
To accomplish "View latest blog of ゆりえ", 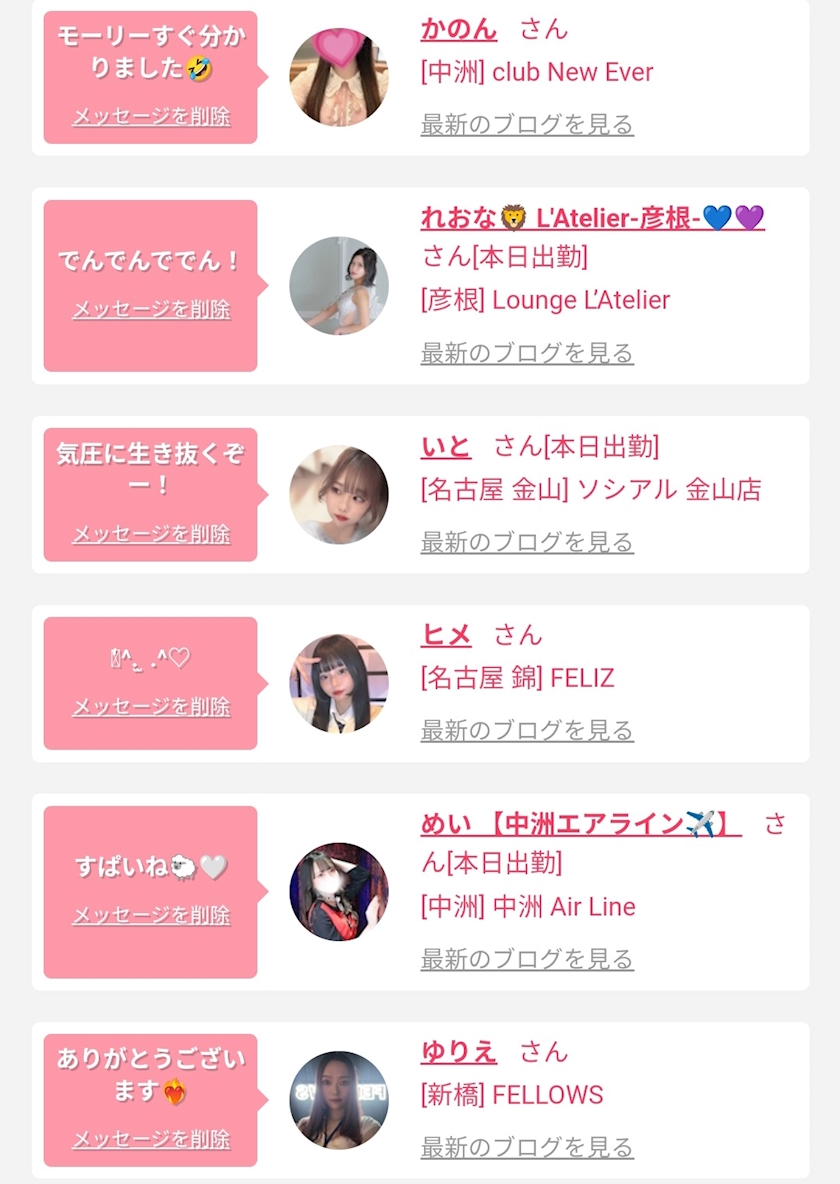I will click(527, 1147).
